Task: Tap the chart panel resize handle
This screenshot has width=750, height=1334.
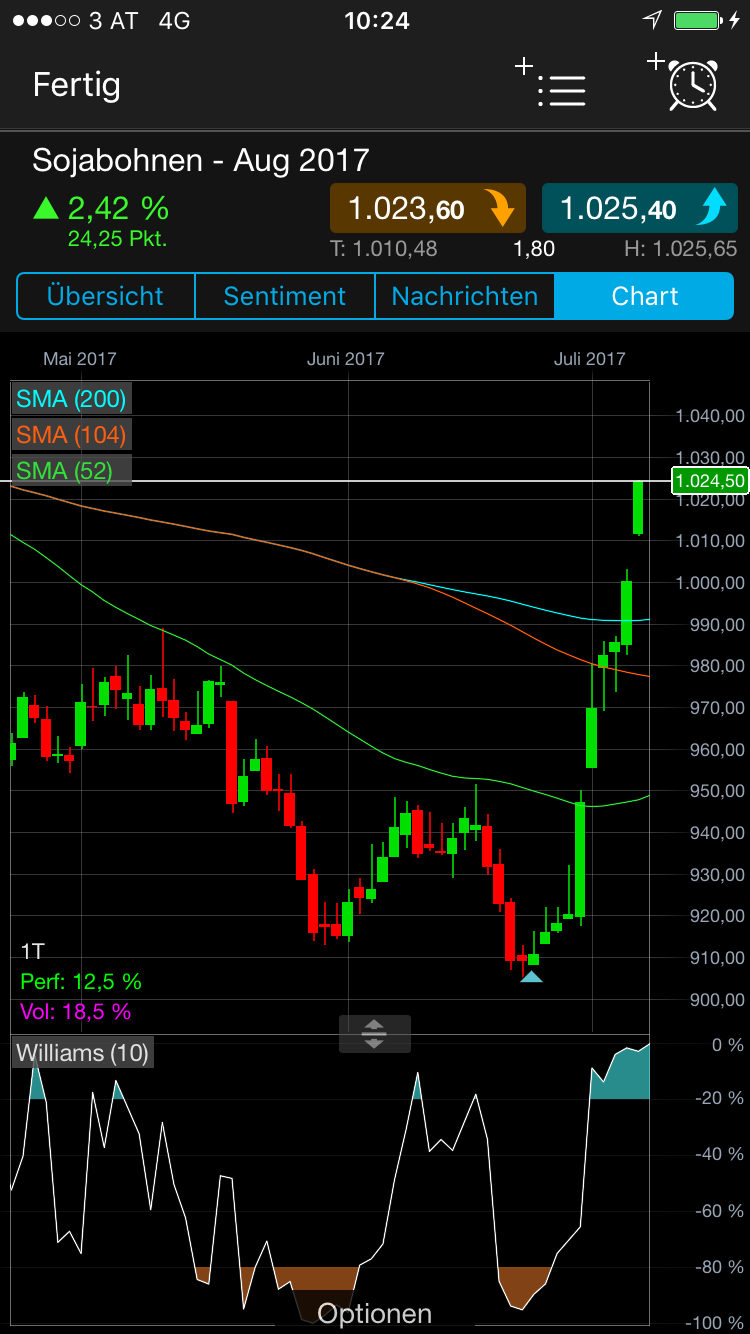Action: pos(374,1035)
